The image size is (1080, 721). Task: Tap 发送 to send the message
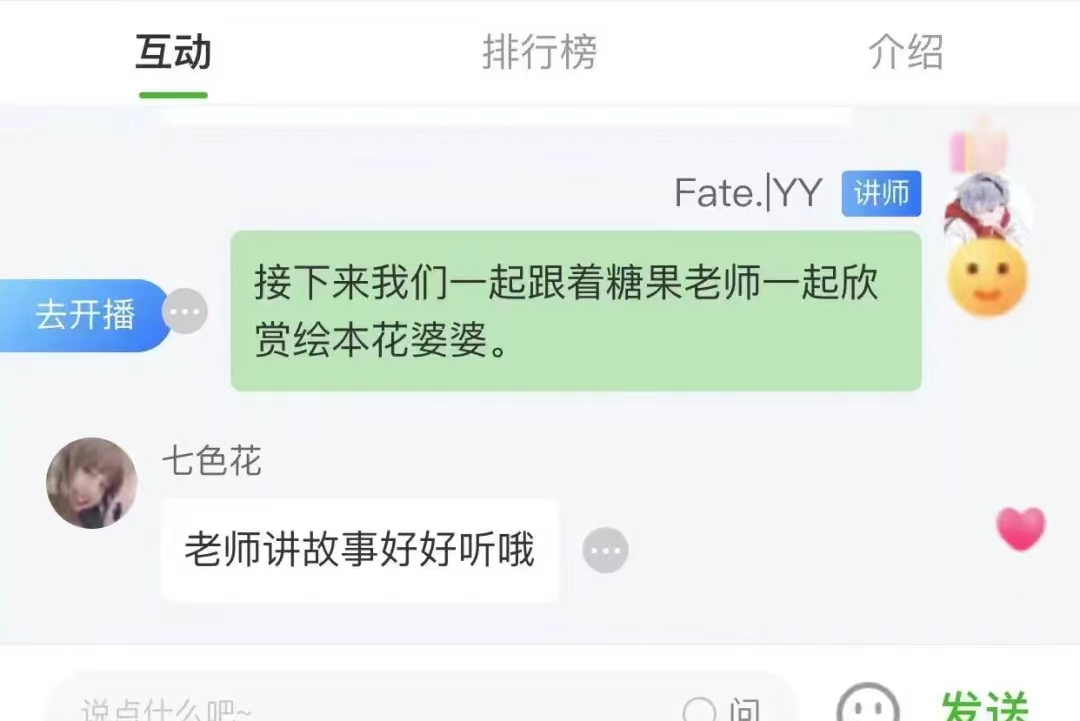pyautogui.click(x=985, y=707)
